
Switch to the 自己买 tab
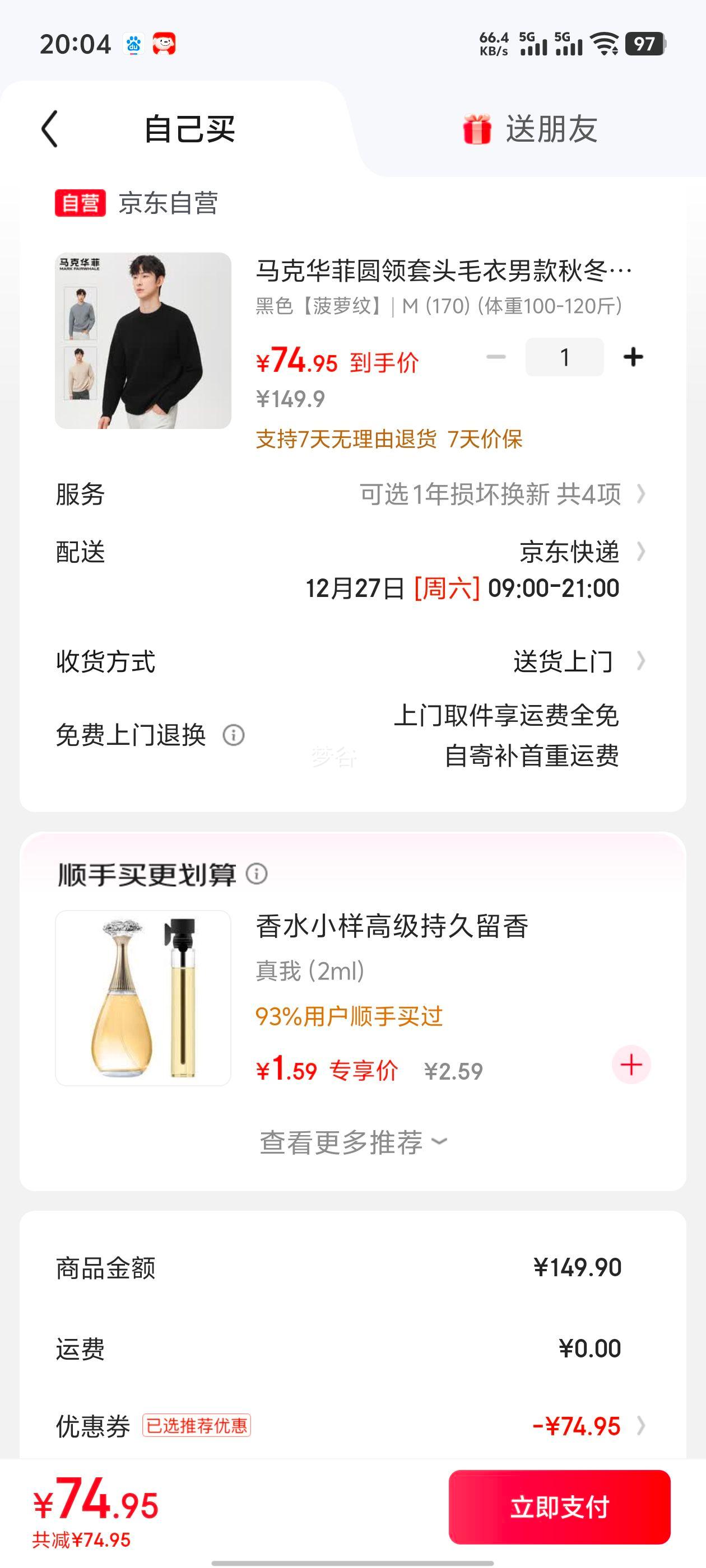tap(189, 128)
